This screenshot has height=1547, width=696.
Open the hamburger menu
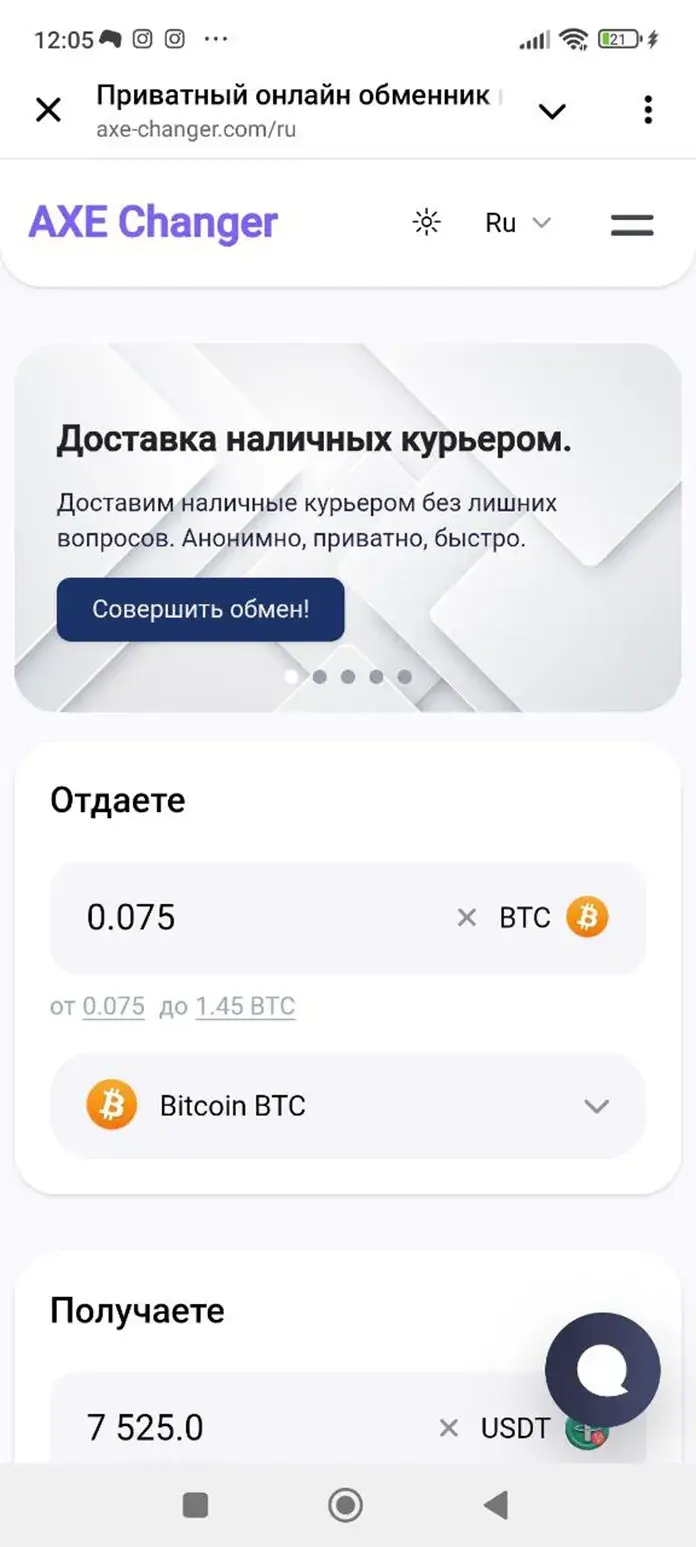click(632, 224)
